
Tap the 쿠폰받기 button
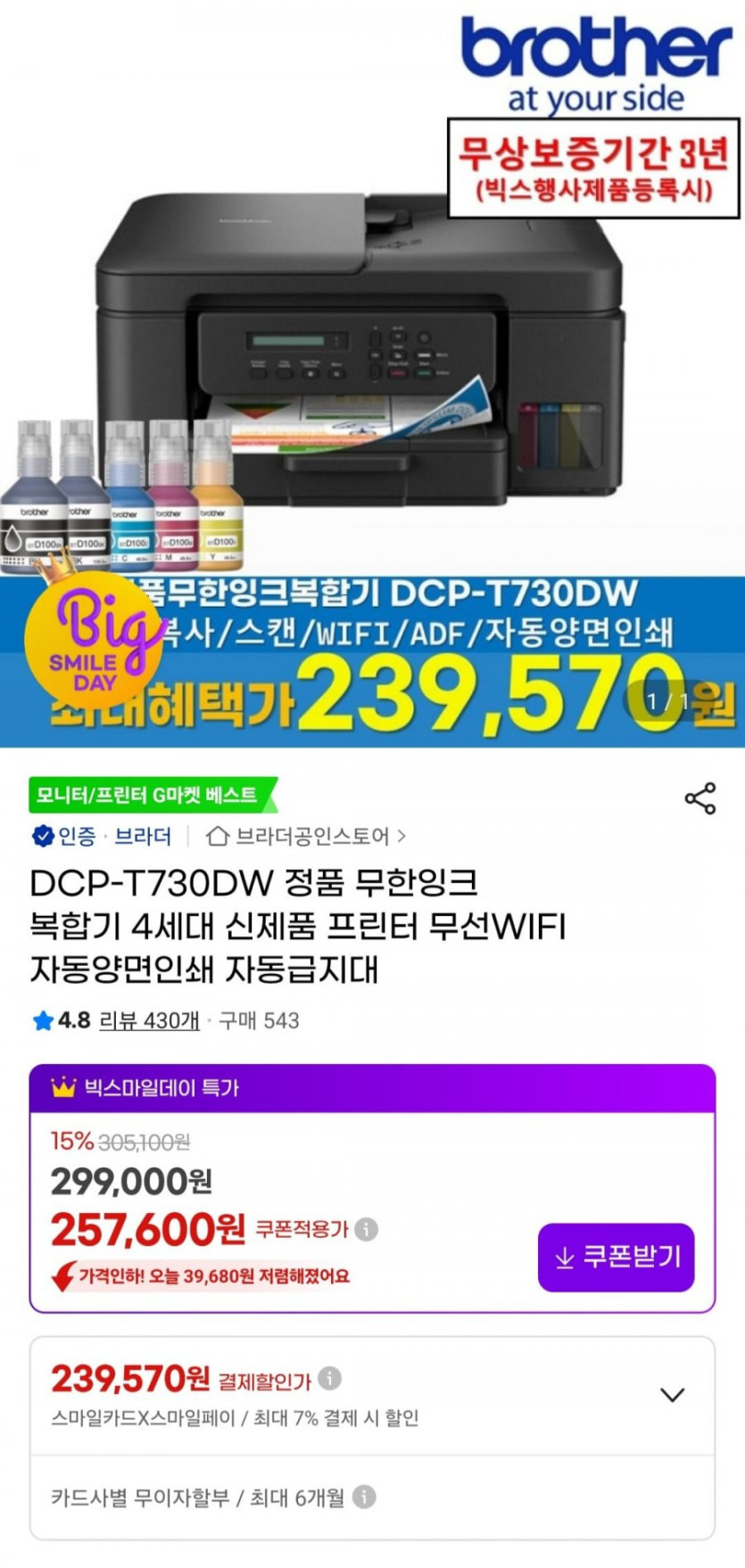[616, 1257]
